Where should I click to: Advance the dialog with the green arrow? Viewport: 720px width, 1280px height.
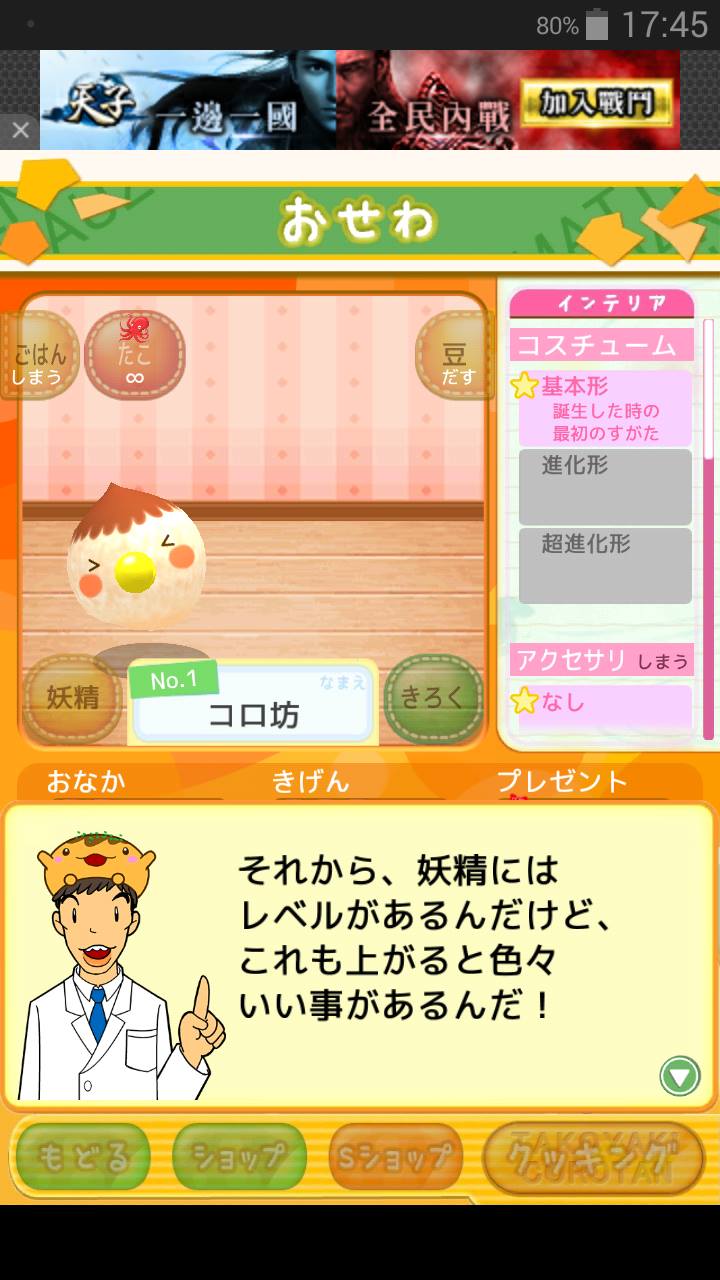679,1076
